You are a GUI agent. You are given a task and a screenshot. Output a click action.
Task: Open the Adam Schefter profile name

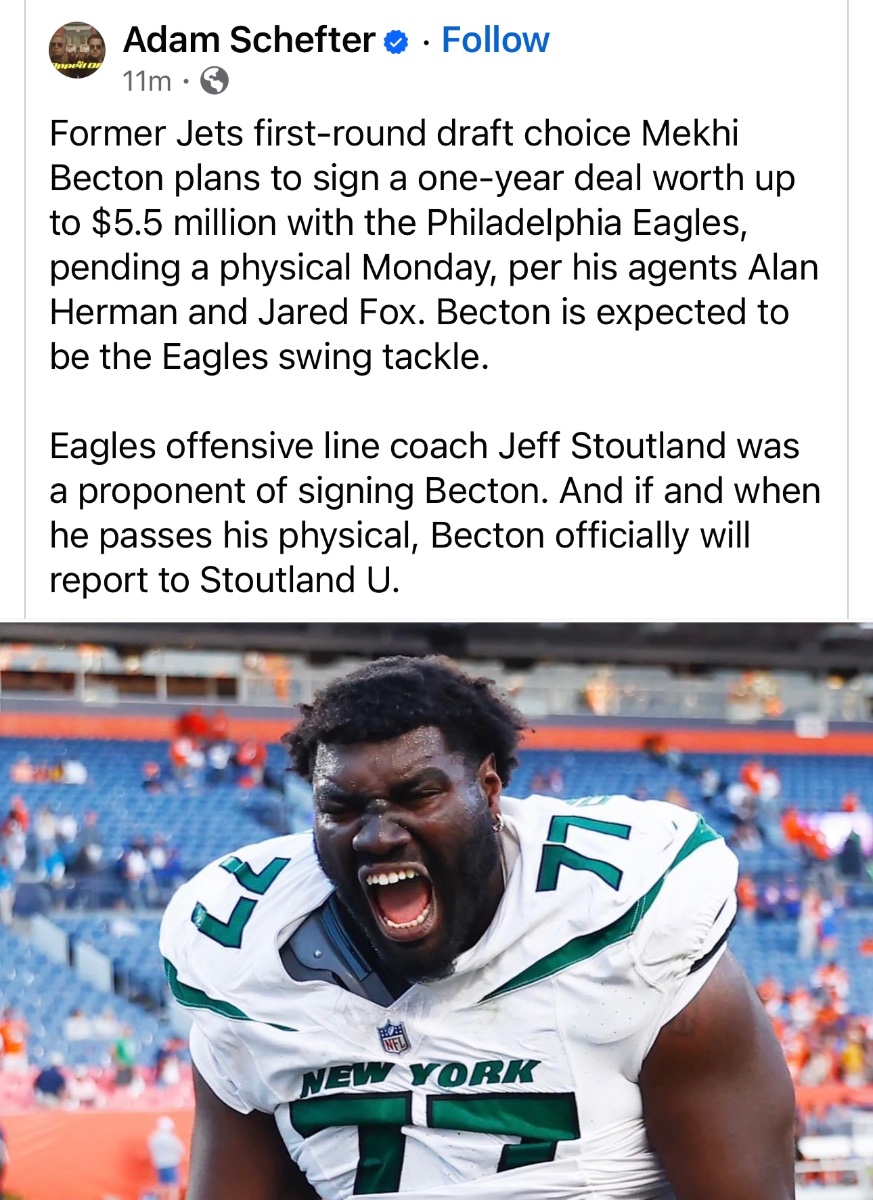pyautogui.click(x=248, y=40)
